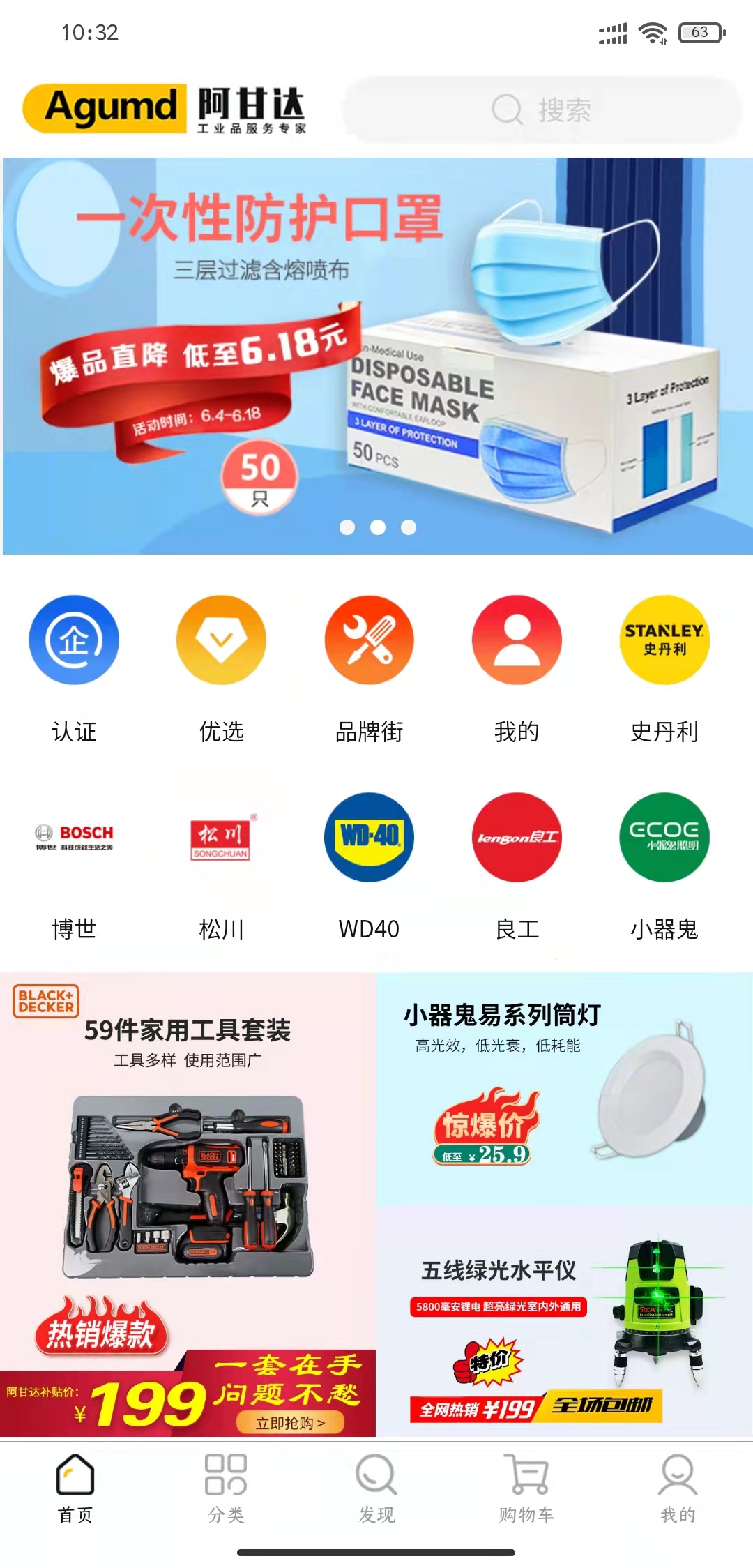Open the disposable face mask banner
The height and width of the screenshot is (1568, 753).
376,356
